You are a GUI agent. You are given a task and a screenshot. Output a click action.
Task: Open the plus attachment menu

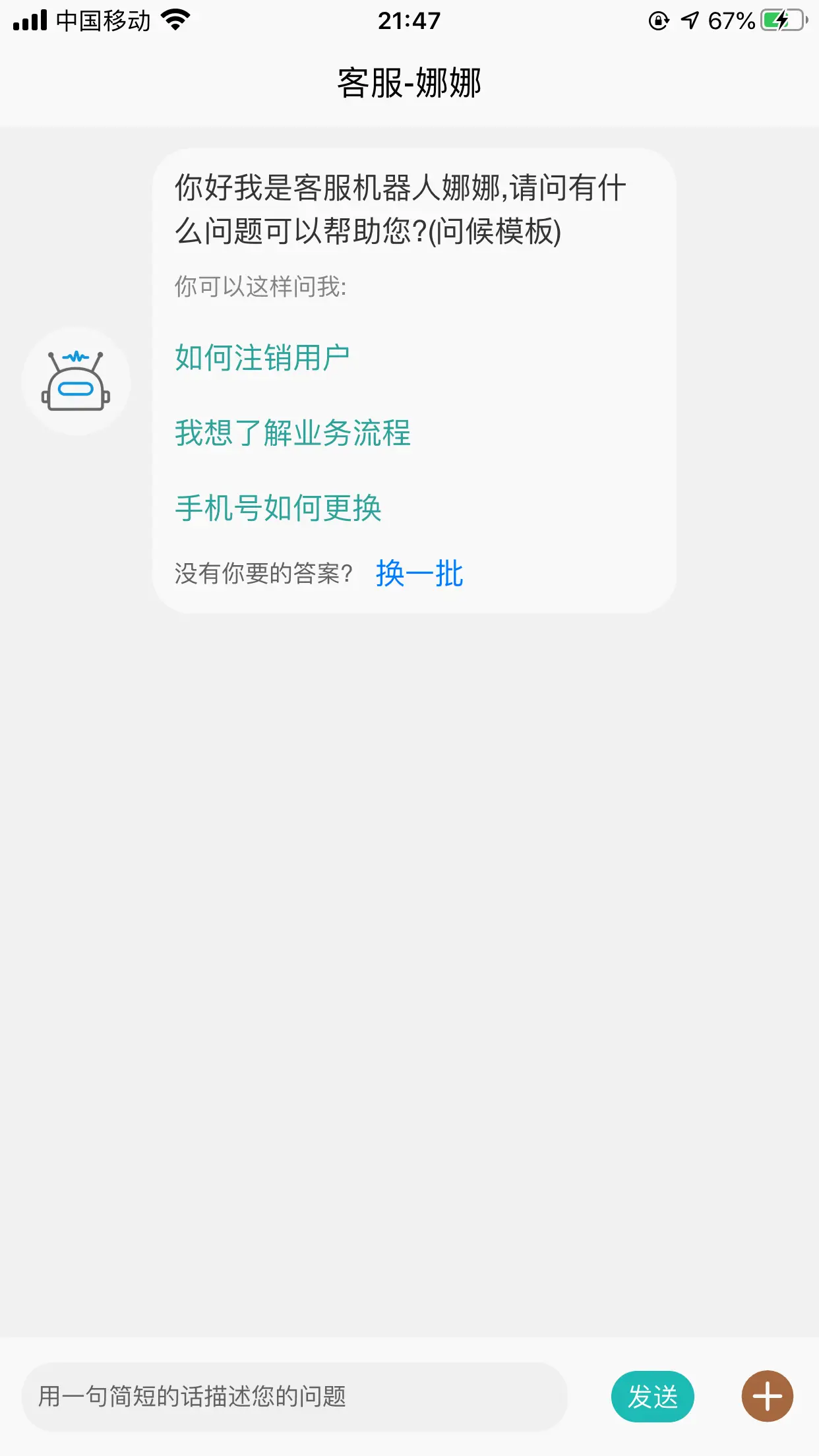click(x=767, y=1396)
